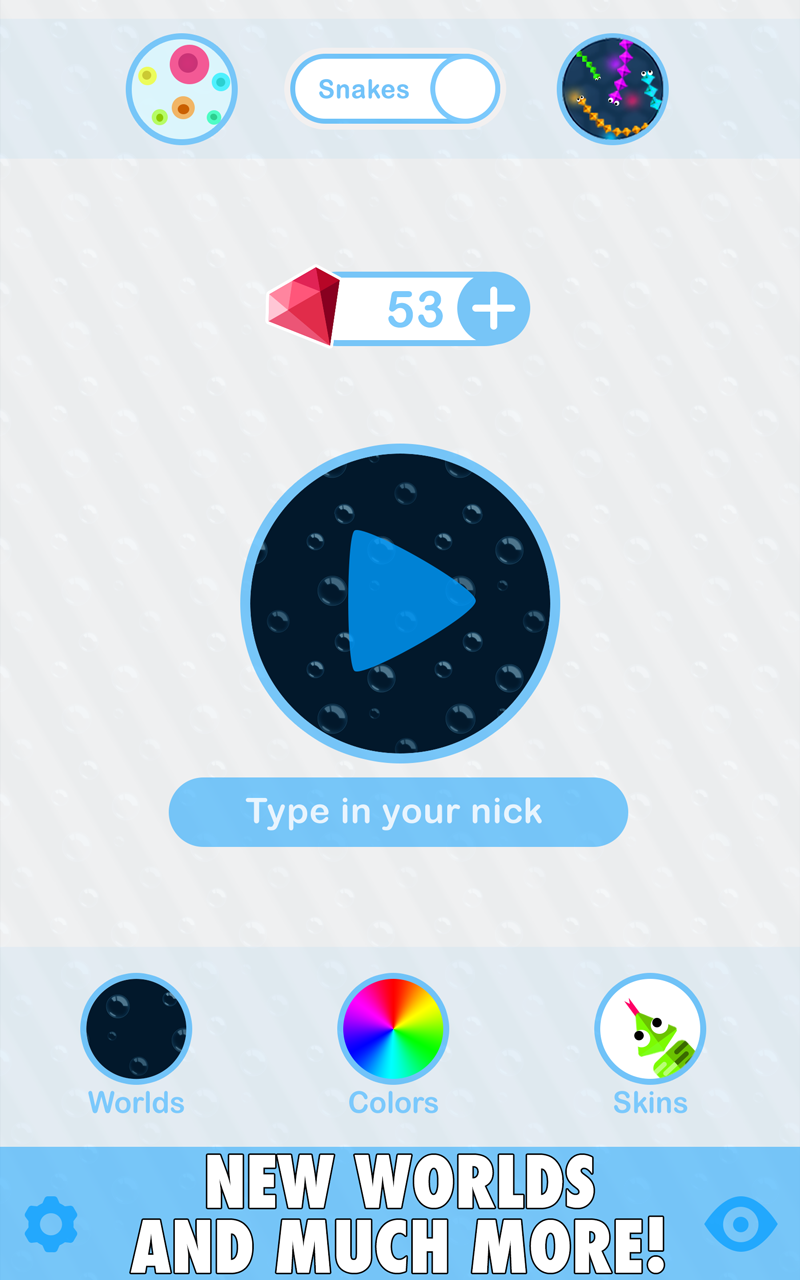Click the eye icon bottom right
The width and height of the screenshot is (800, 1280).
pyautogui.click(x=740, y=1225)
